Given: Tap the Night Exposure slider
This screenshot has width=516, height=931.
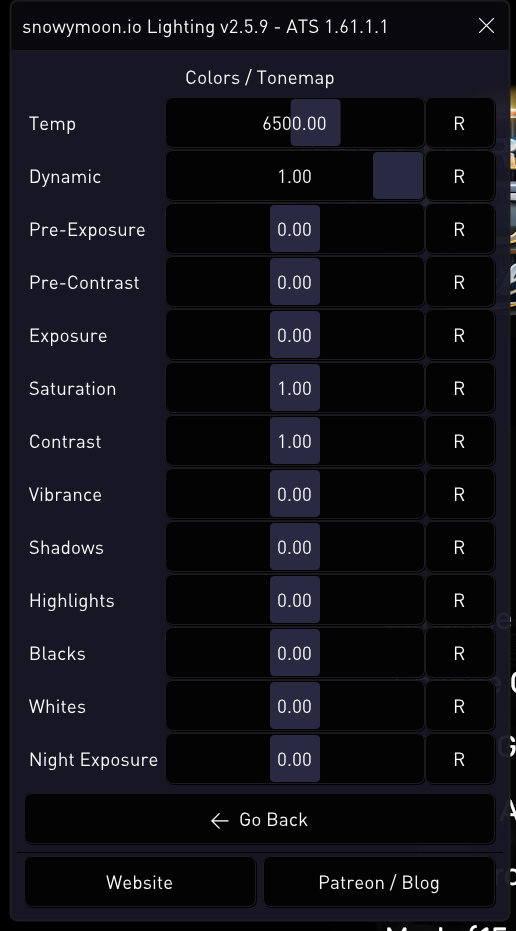Looking at the screenshot, I should (x=295, y=759).
